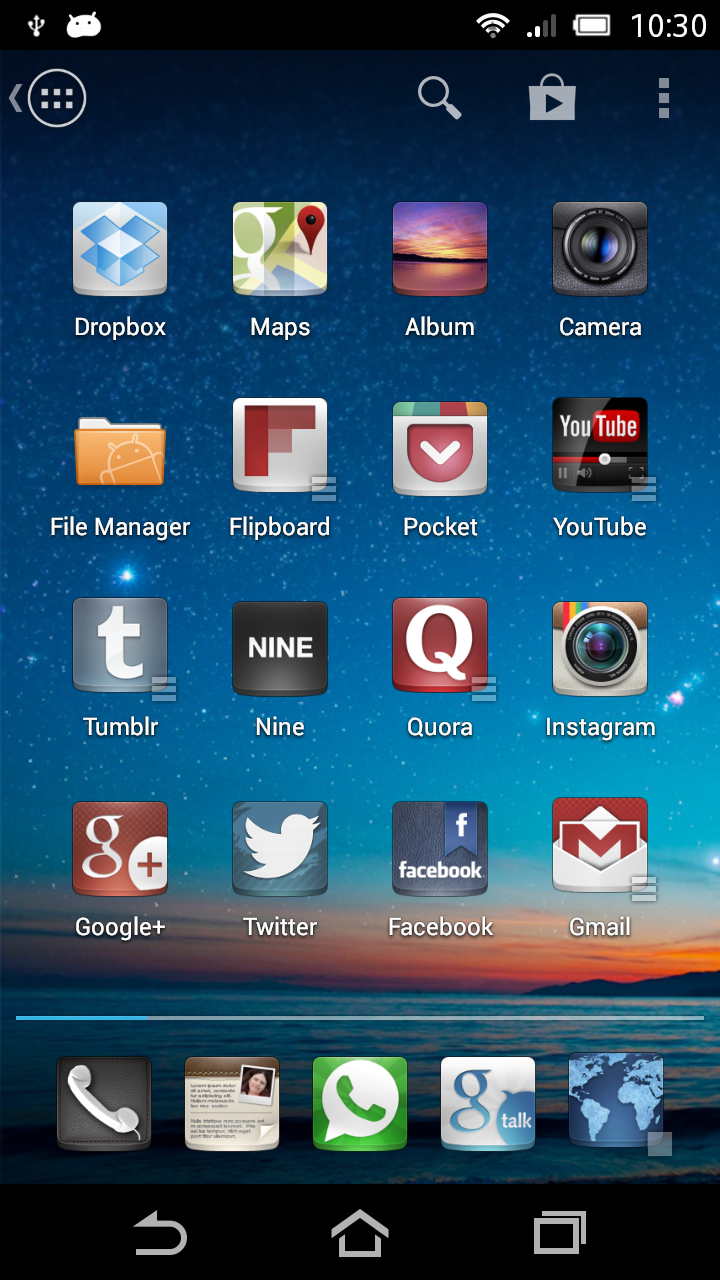This screenshot has height=1280, width=720.
Task: Launch Pocket
Action: coord(440,448)
